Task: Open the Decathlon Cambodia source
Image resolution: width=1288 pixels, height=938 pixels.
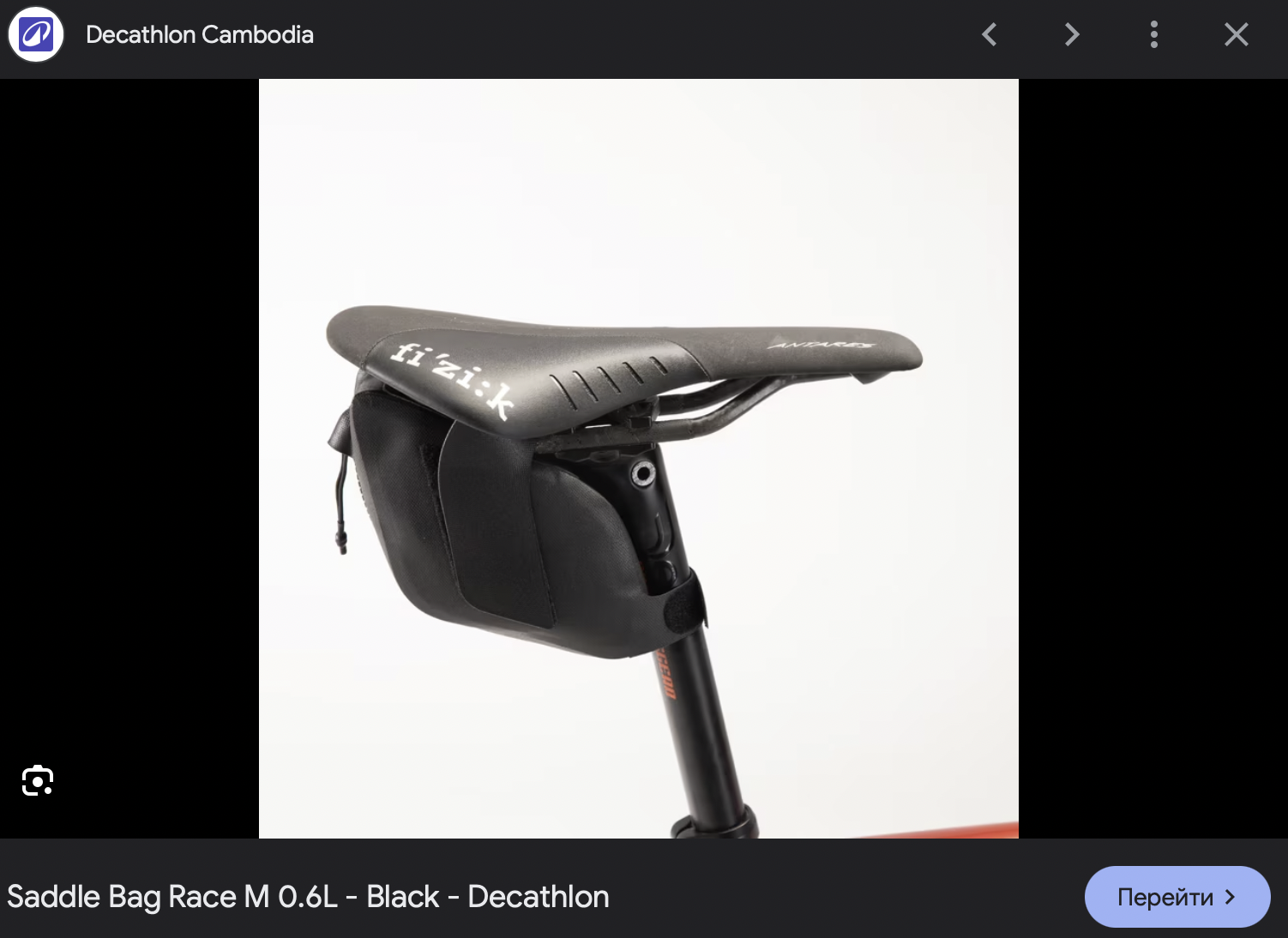Action: pos(200,34)
